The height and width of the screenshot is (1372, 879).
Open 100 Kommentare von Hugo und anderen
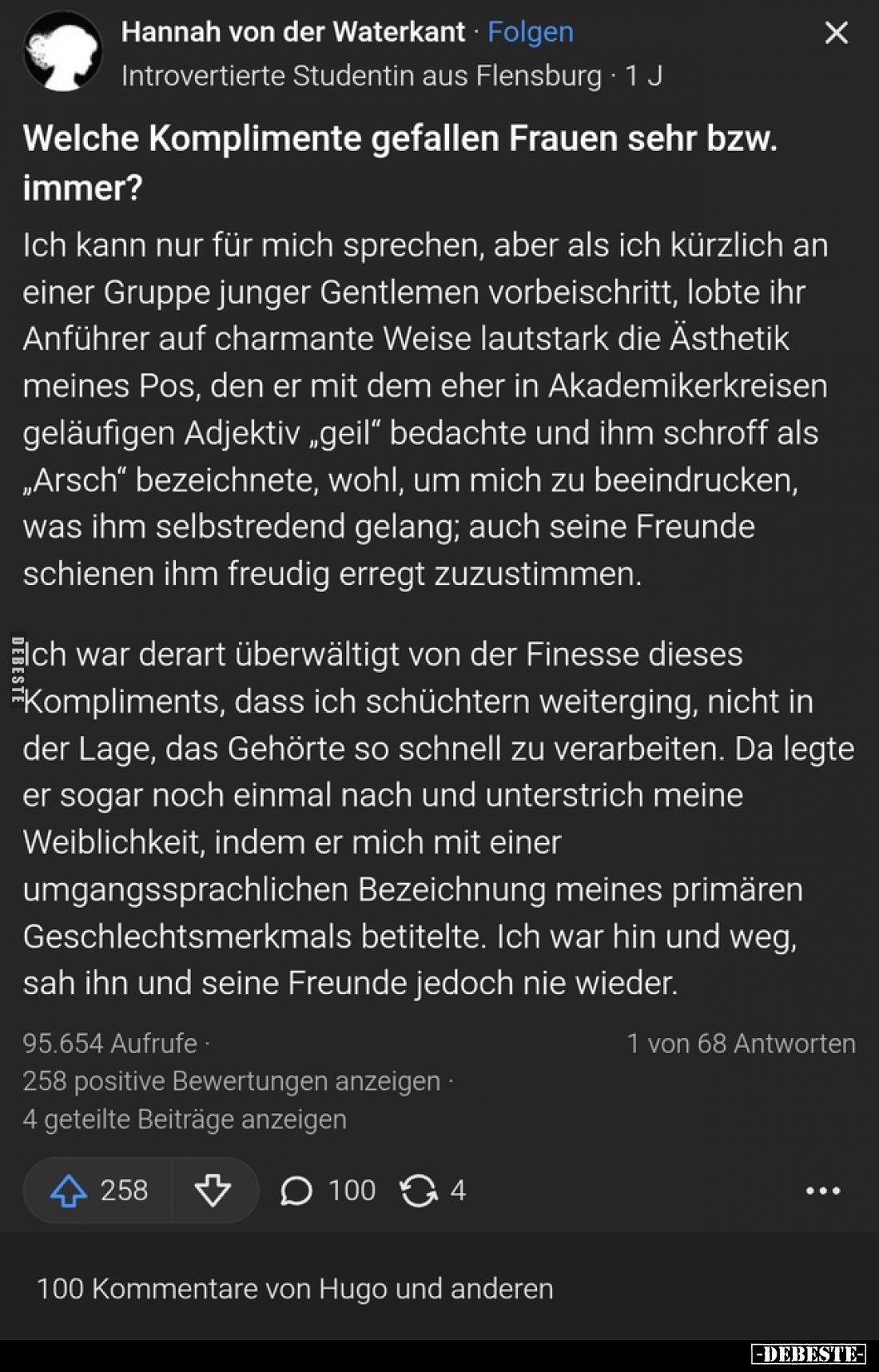(295, 1289)
